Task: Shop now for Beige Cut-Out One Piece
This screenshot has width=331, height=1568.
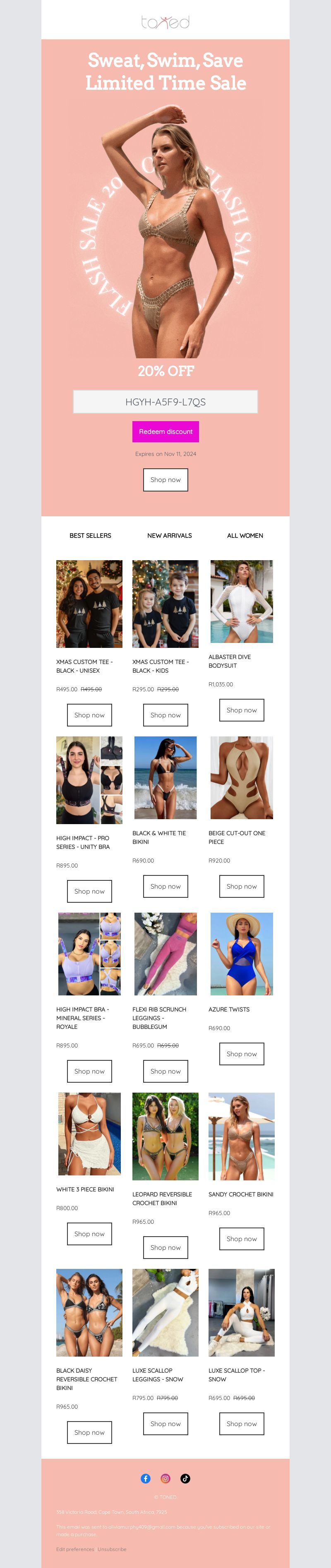Action: point(242,886)
